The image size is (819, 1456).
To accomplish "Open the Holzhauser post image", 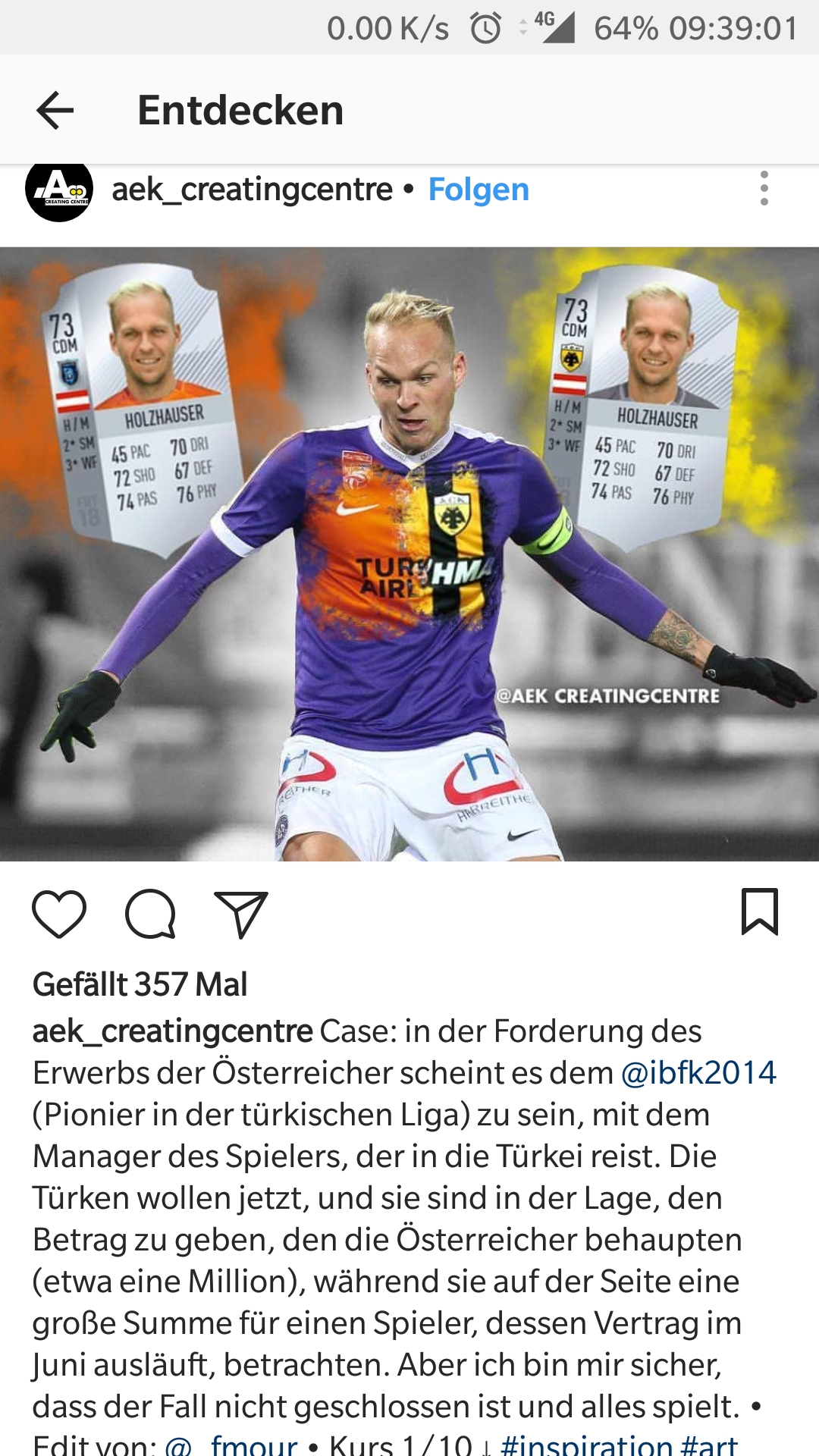I will (409, 554).
